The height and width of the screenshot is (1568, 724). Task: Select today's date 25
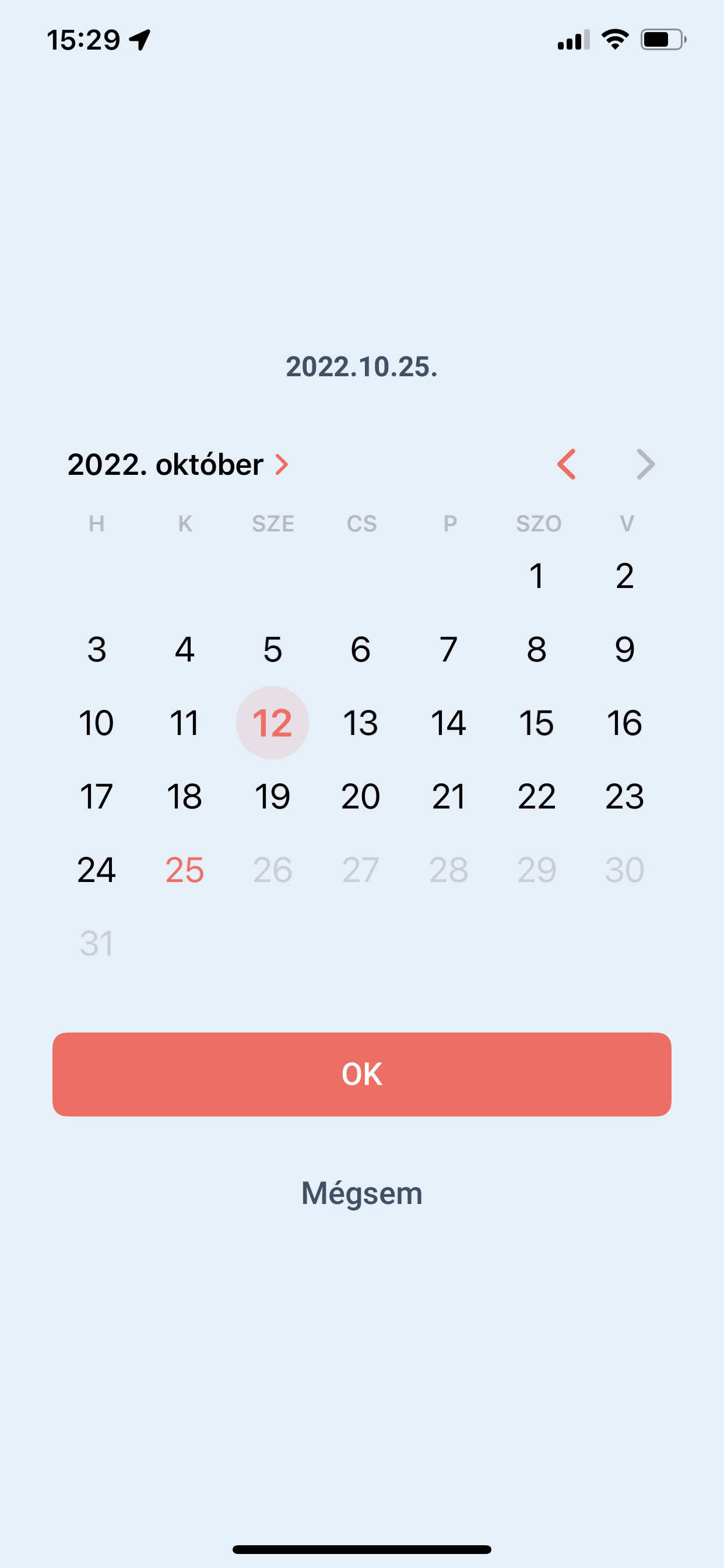pos(184,870)
